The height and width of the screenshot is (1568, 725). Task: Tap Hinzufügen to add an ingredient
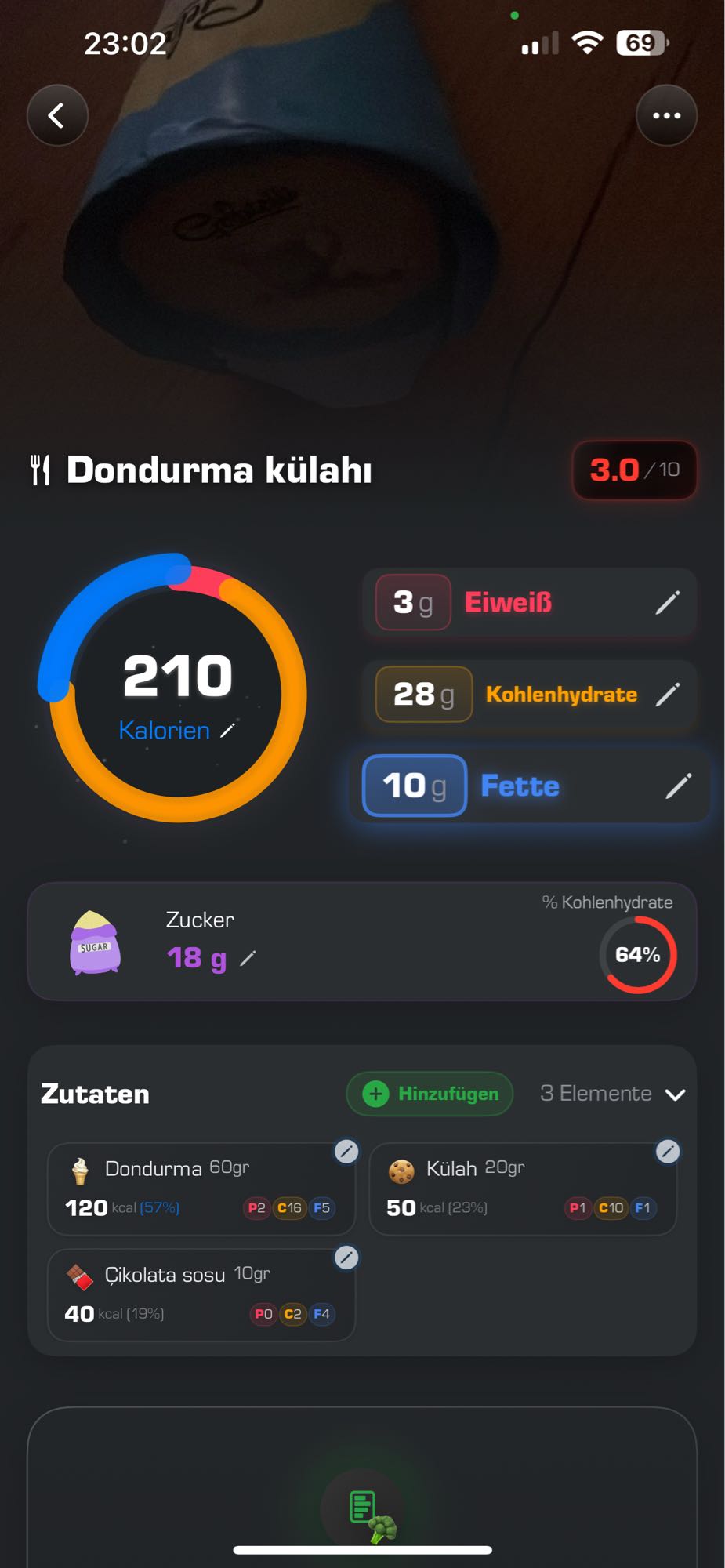(x=429, y=1094)
